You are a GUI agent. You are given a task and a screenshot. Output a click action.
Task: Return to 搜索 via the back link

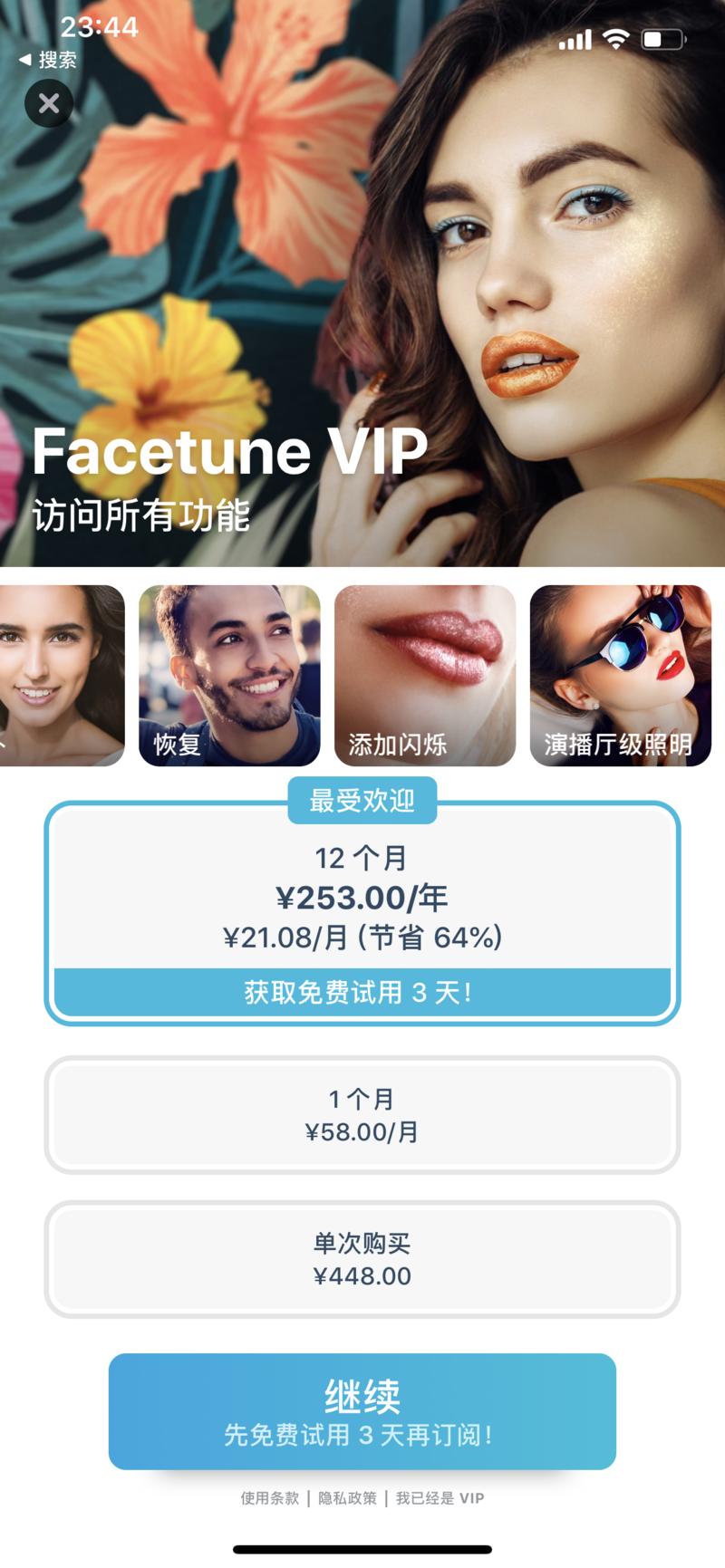coord(49,61)
